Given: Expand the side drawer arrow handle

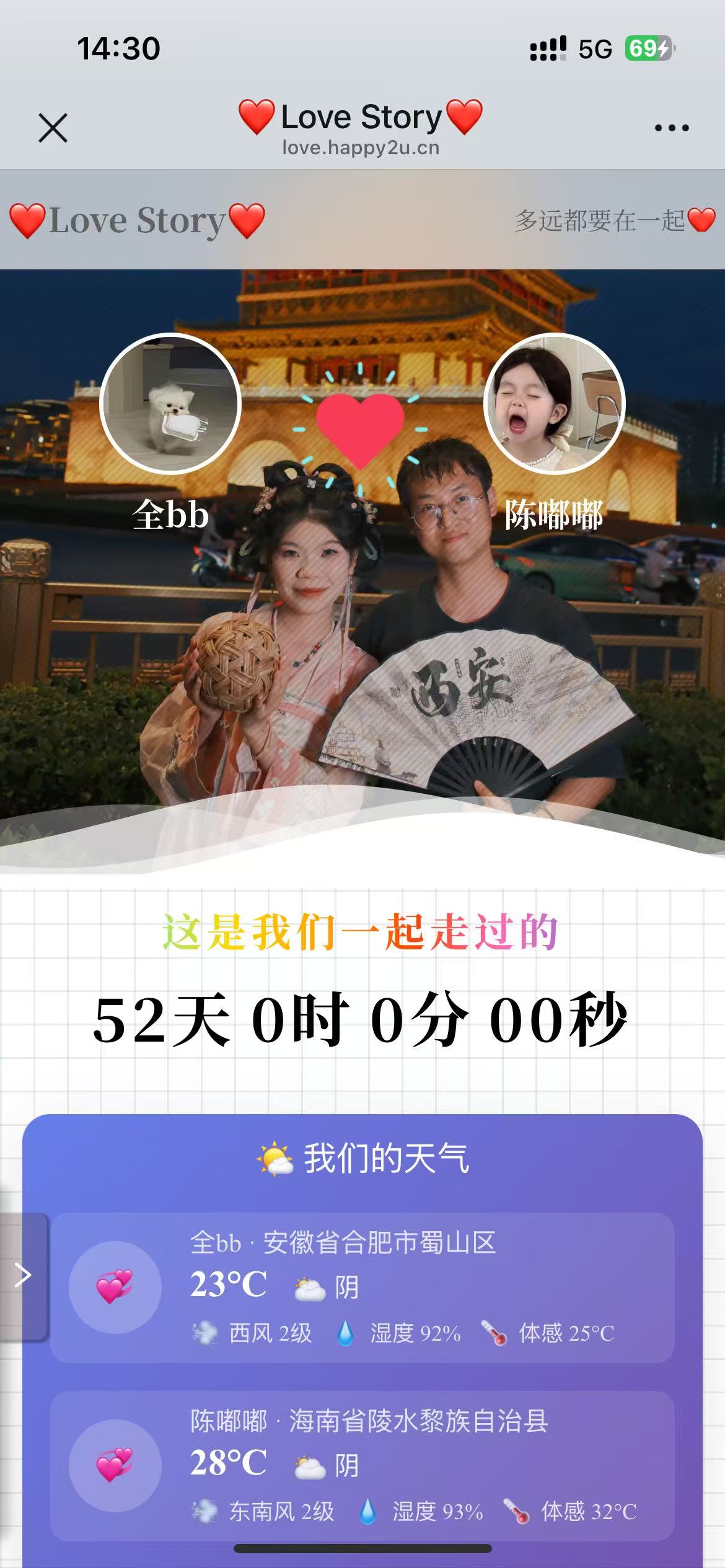Looking at the screenshot, I should point(23,1276).
